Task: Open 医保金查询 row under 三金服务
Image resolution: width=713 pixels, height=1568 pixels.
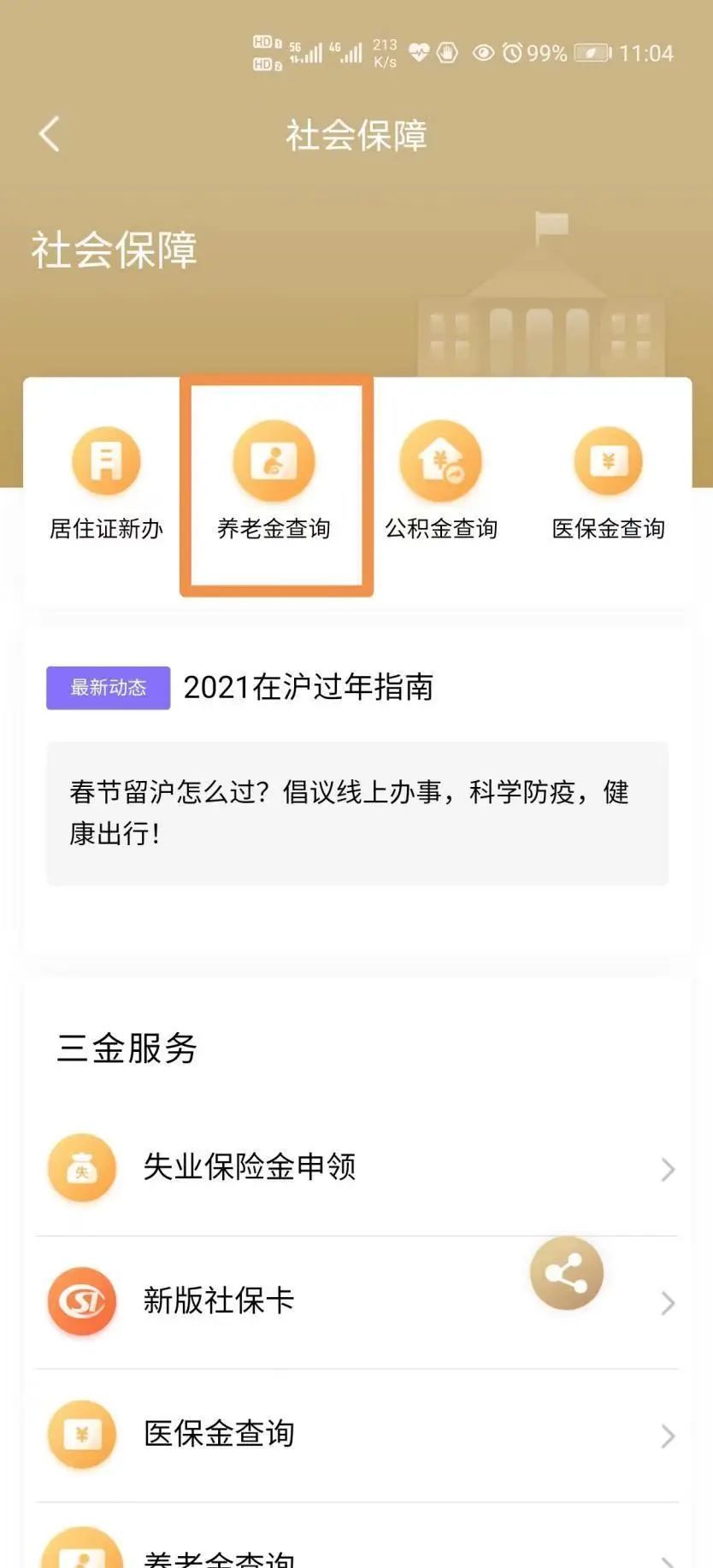Action: click(x=356, y=1434)
